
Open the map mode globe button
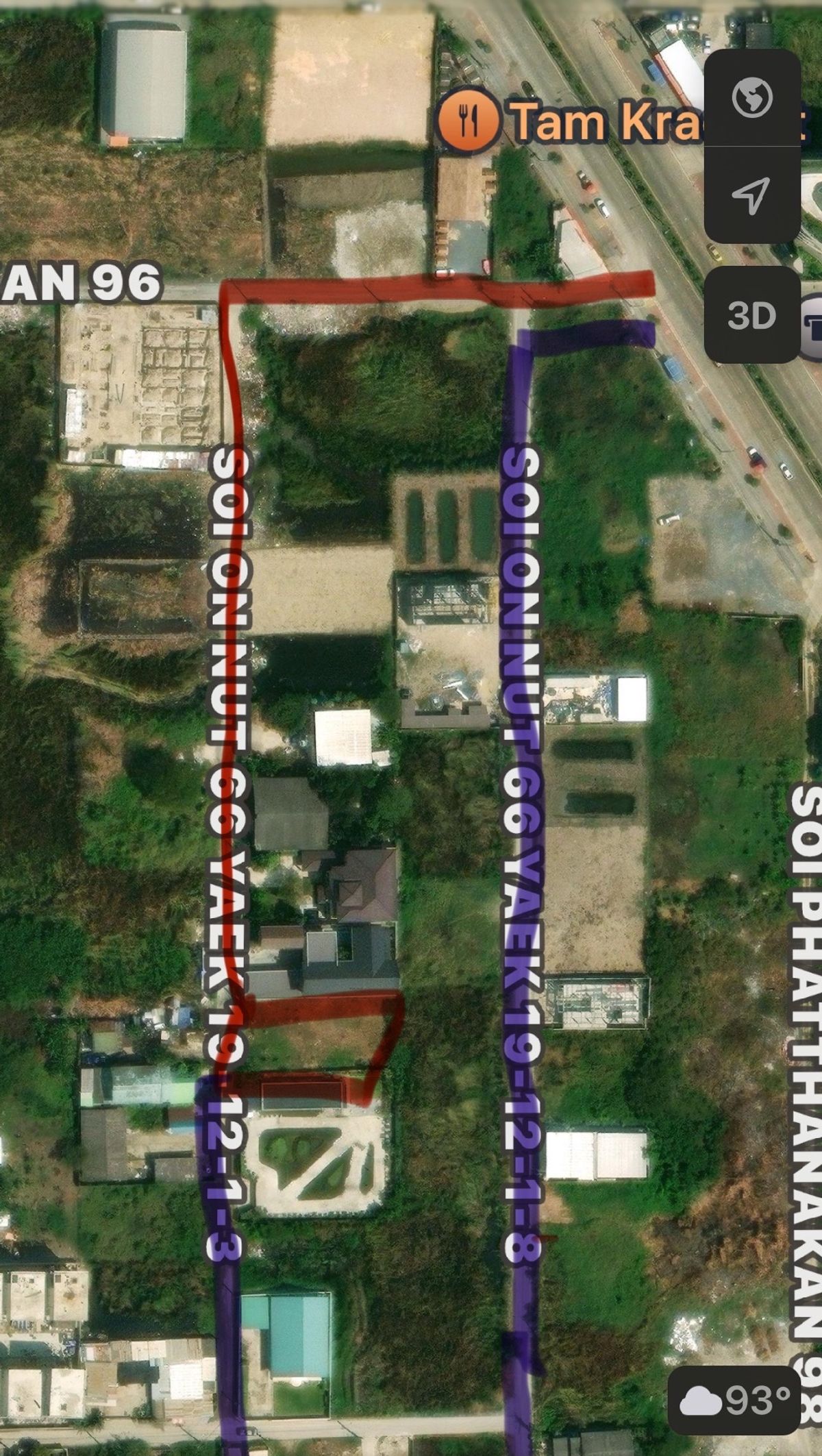(x=751, y=97)
